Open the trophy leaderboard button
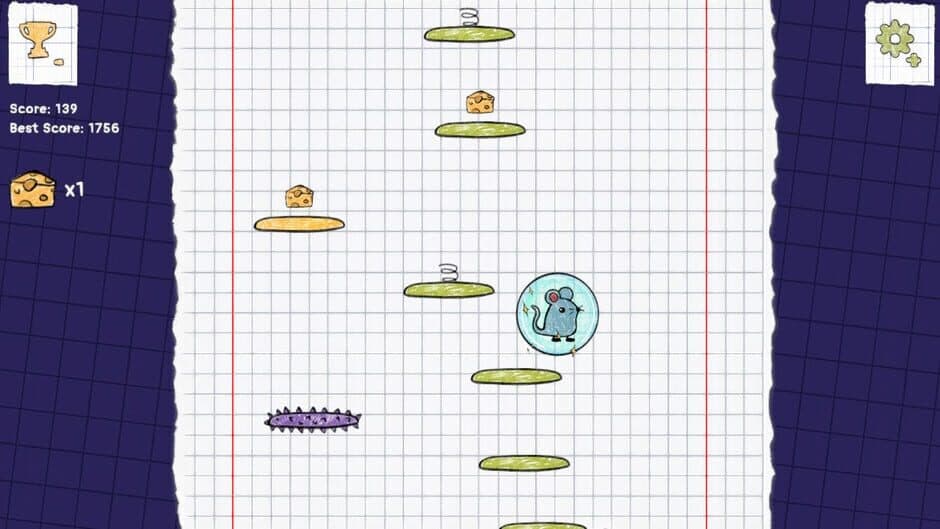Viewport: 940px width, 529px height. pyautogui.click(x=42, y=43)
